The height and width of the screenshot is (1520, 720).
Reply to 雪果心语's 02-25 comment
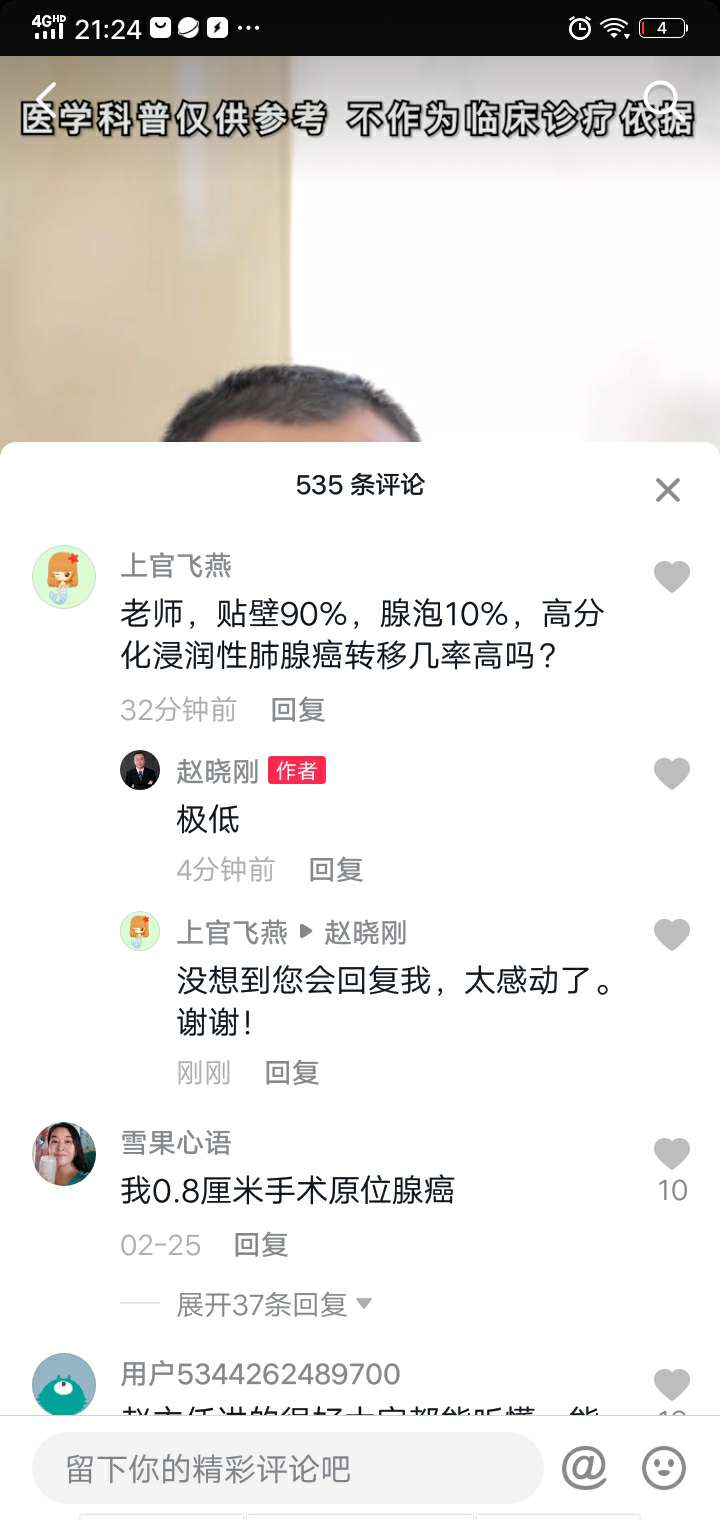[260, 1245]
